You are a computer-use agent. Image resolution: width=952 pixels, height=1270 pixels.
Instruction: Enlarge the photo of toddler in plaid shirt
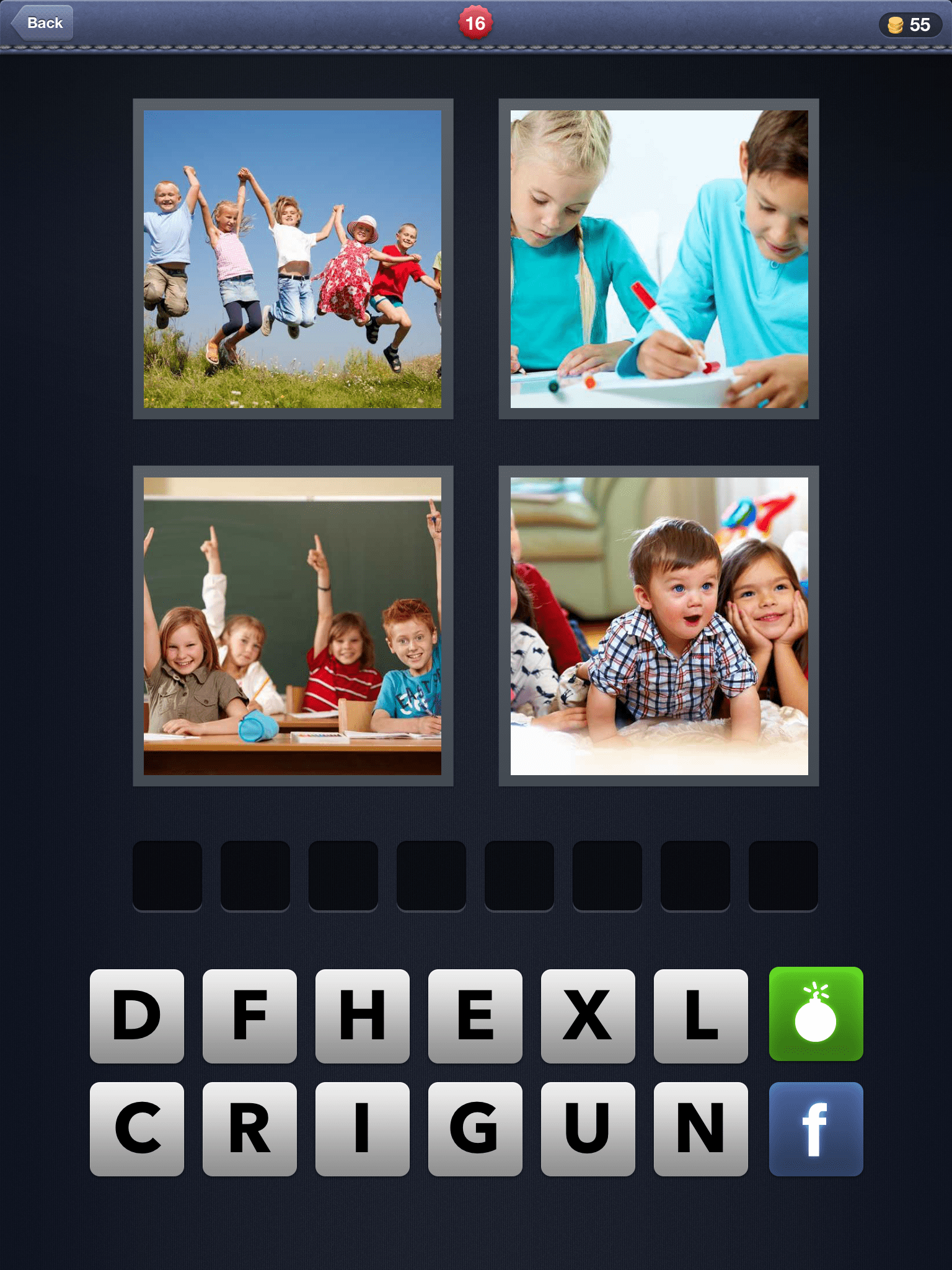(x=659, y=626)
